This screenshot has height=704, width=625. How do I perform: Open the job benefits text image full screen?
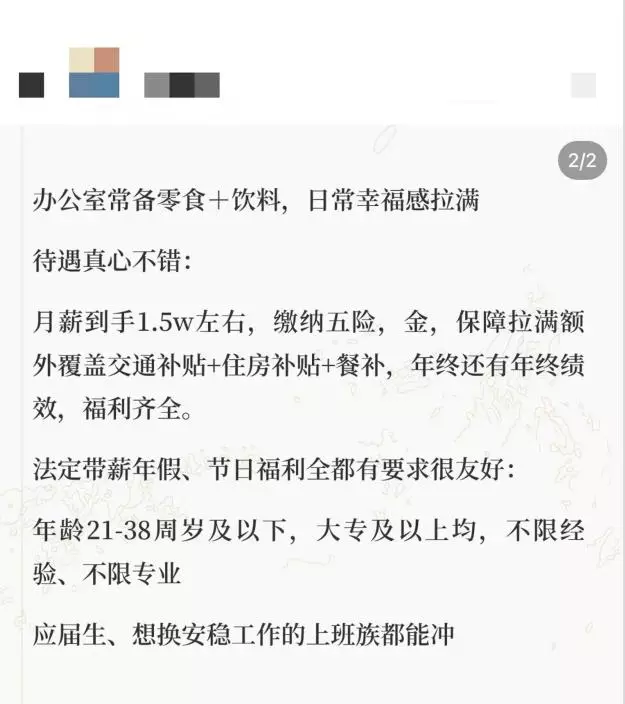click(312, 414)
